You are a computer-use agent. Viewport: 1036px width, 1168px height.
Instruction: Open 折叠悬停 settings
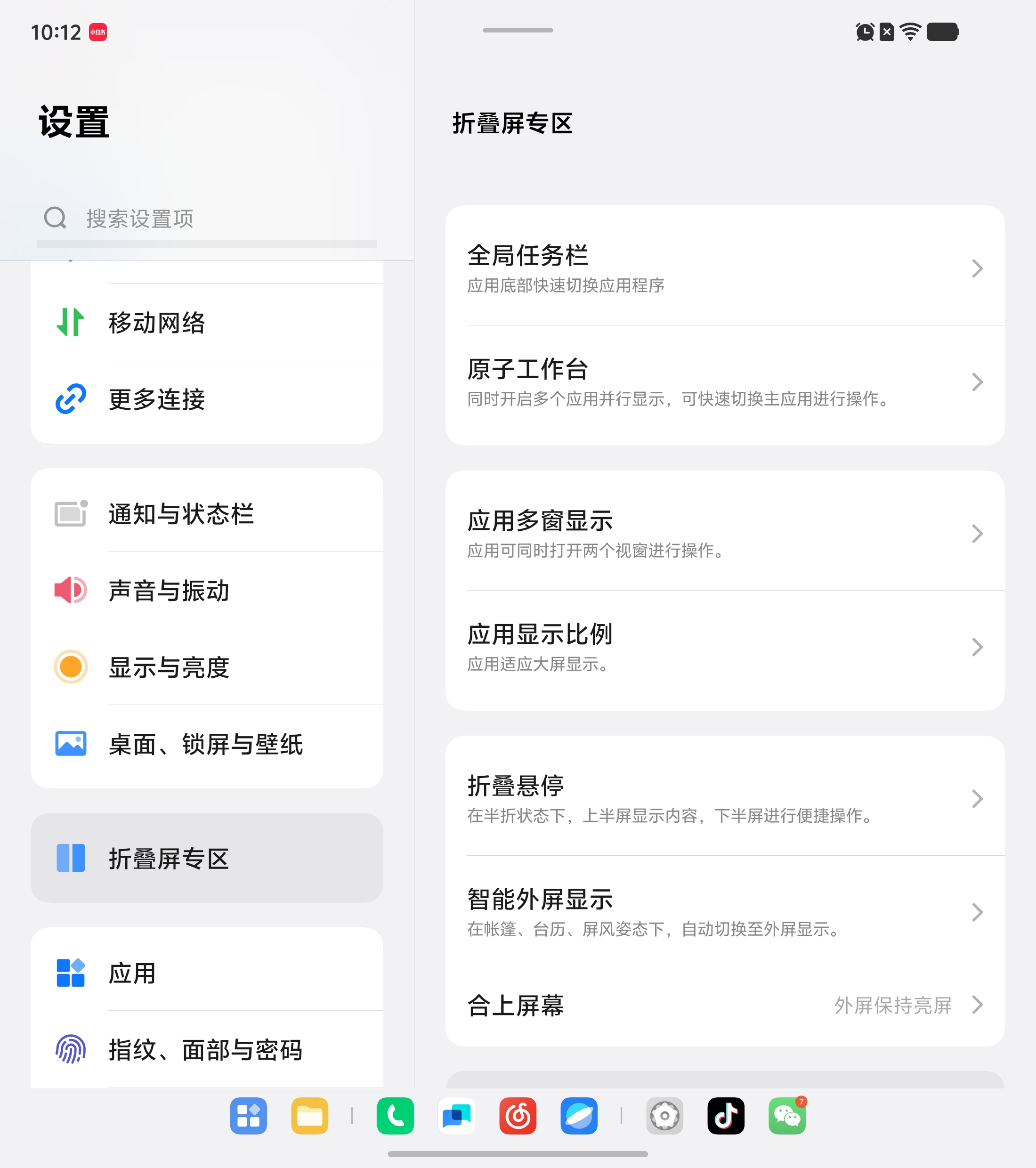pyautogui.click(x=724, y=798)
